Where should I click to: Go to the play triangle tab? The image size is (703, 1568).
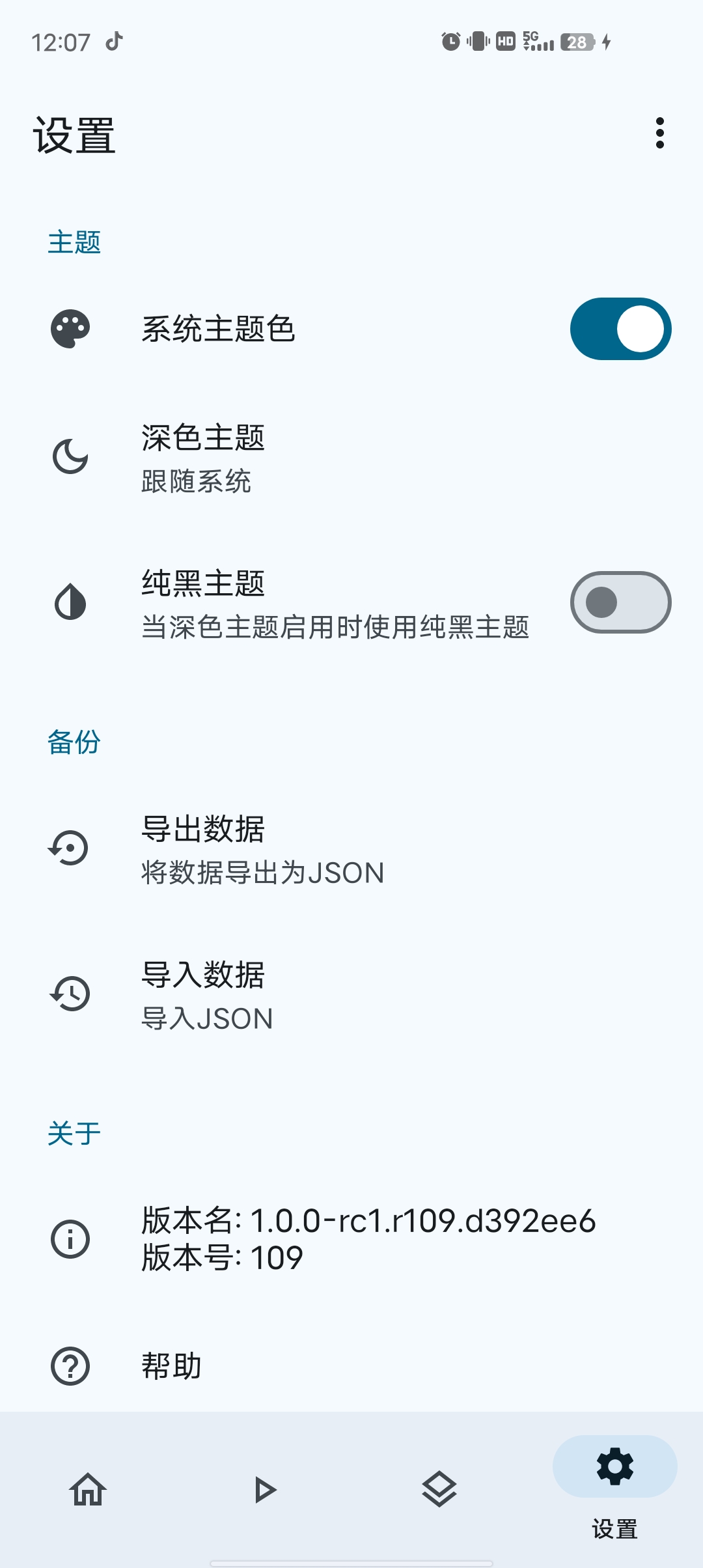(264, 1490)
